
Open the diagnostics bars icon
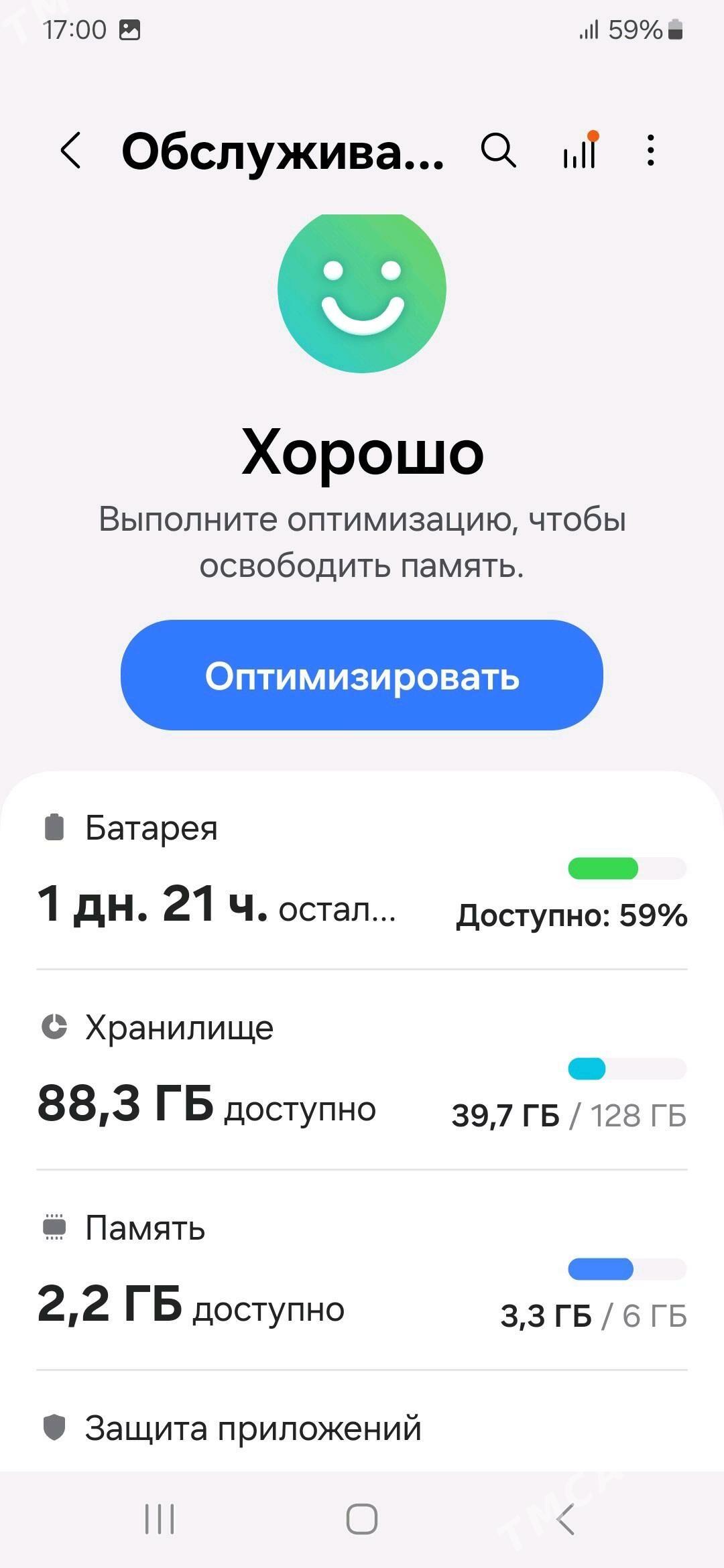pyautogui.click(x=579, y=150)
